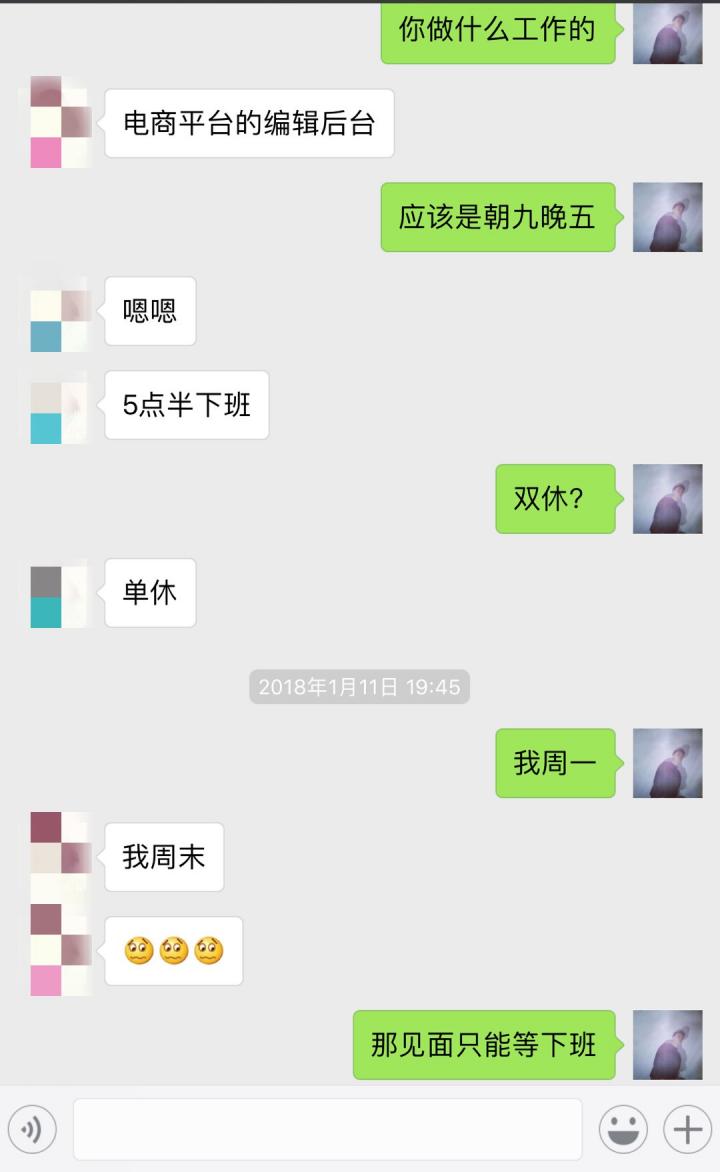Tap your own avatar next to '你做什么工作的'
This screenshot has height=1172, width=720.
click(667, 32)
